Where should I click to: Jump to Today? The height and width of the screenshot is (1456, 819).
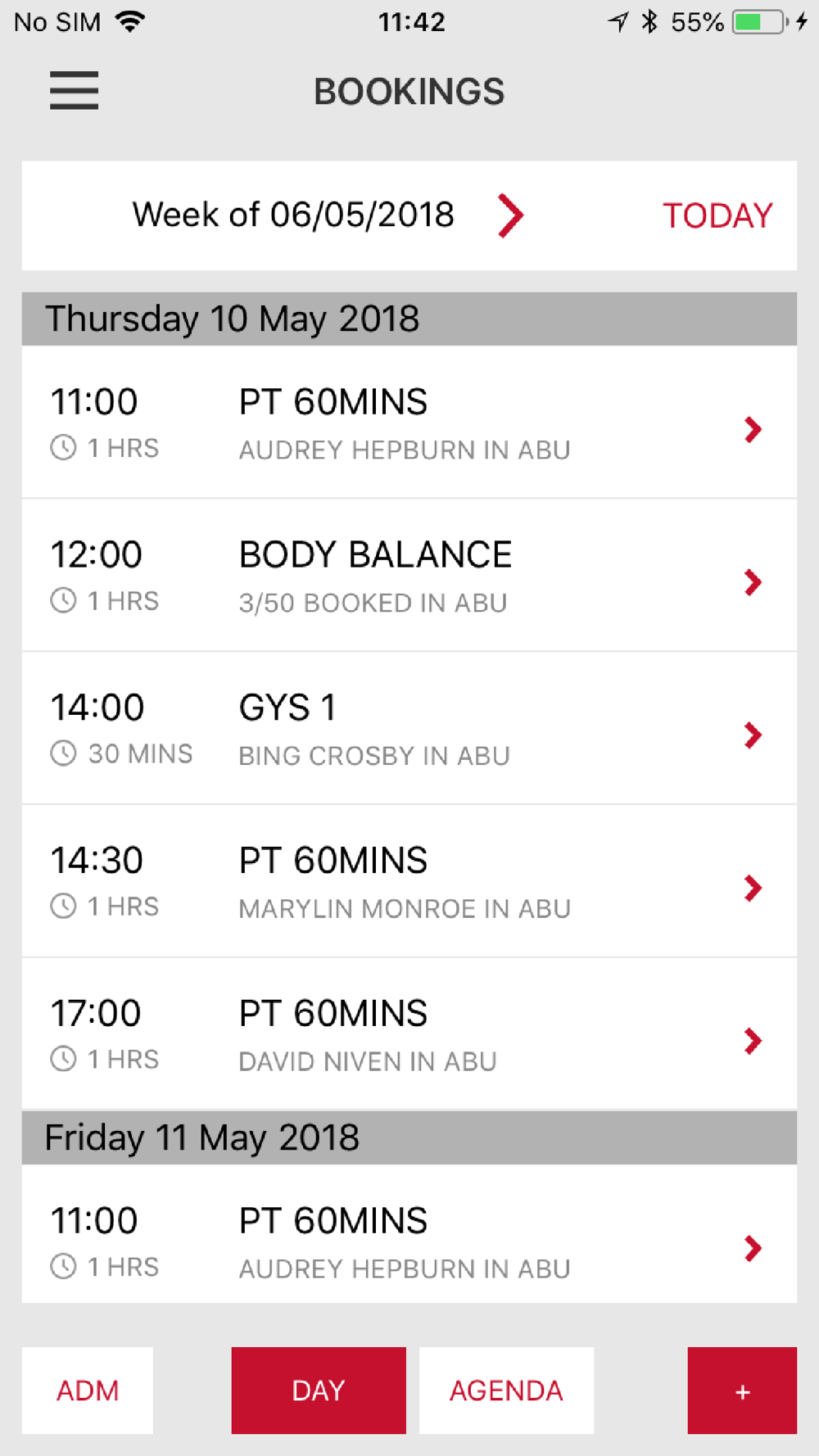tap(717, 215)
